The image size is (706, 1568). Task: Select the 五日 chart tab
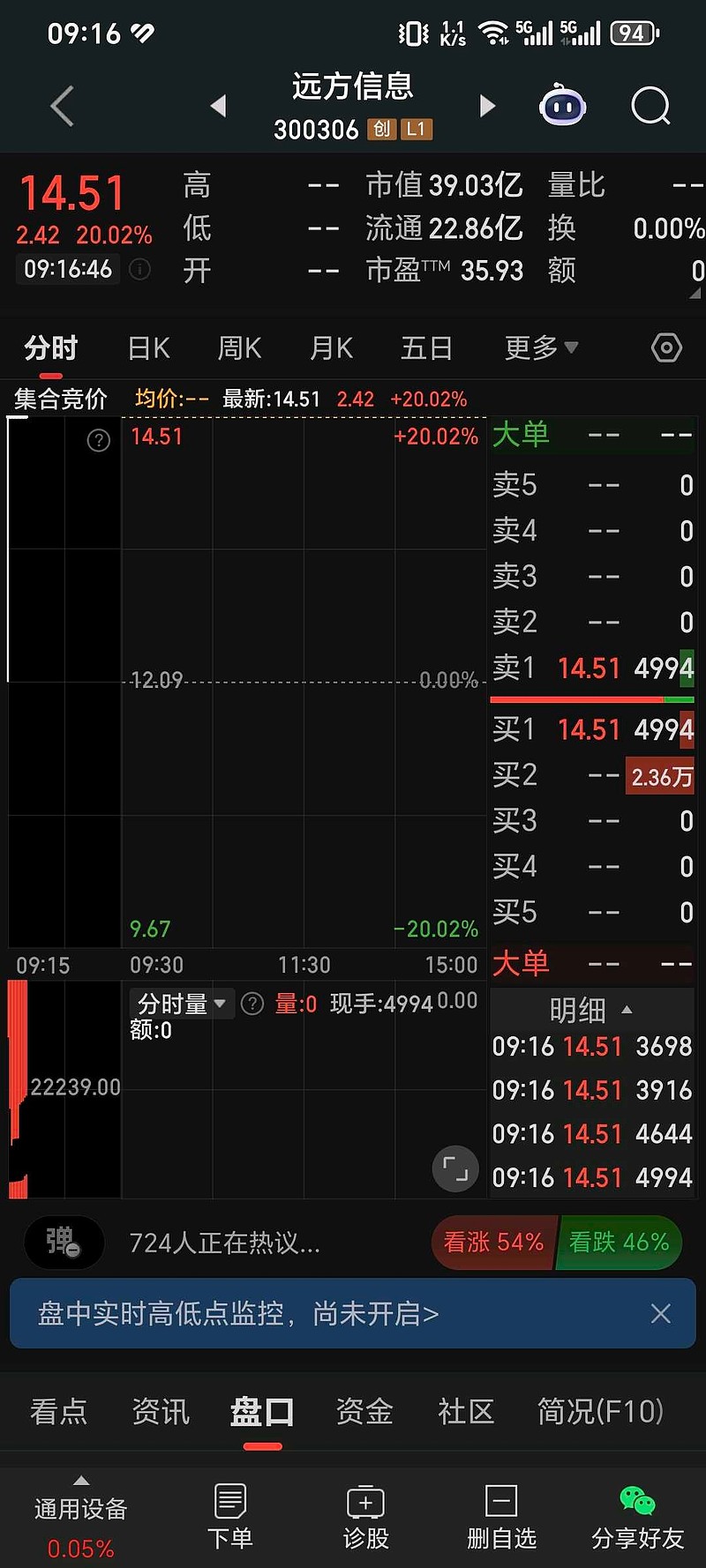coord(426,348)
